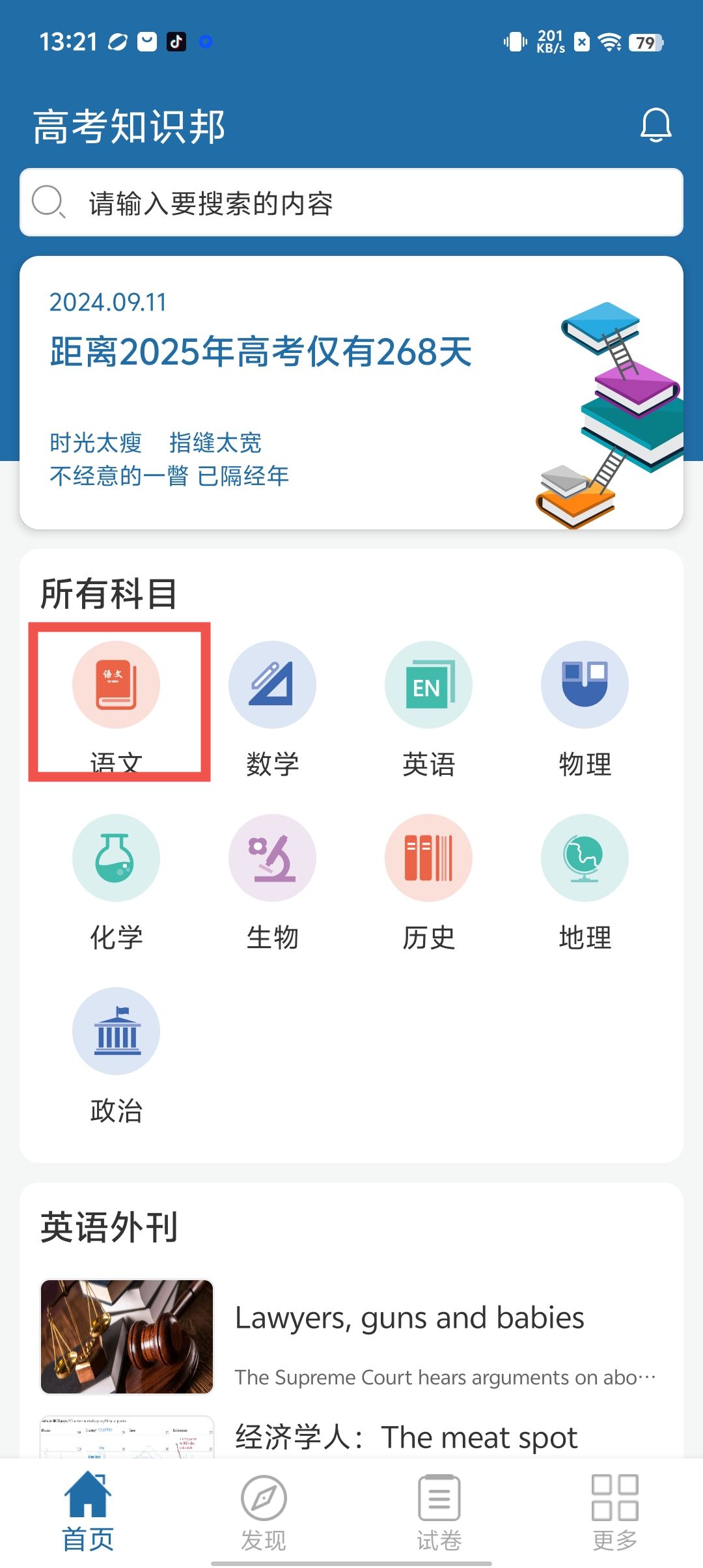The height and width of the screenshot is (1568, 703).
Task: Switch to the 发现 tab
Action: (x=264, y=1512)
